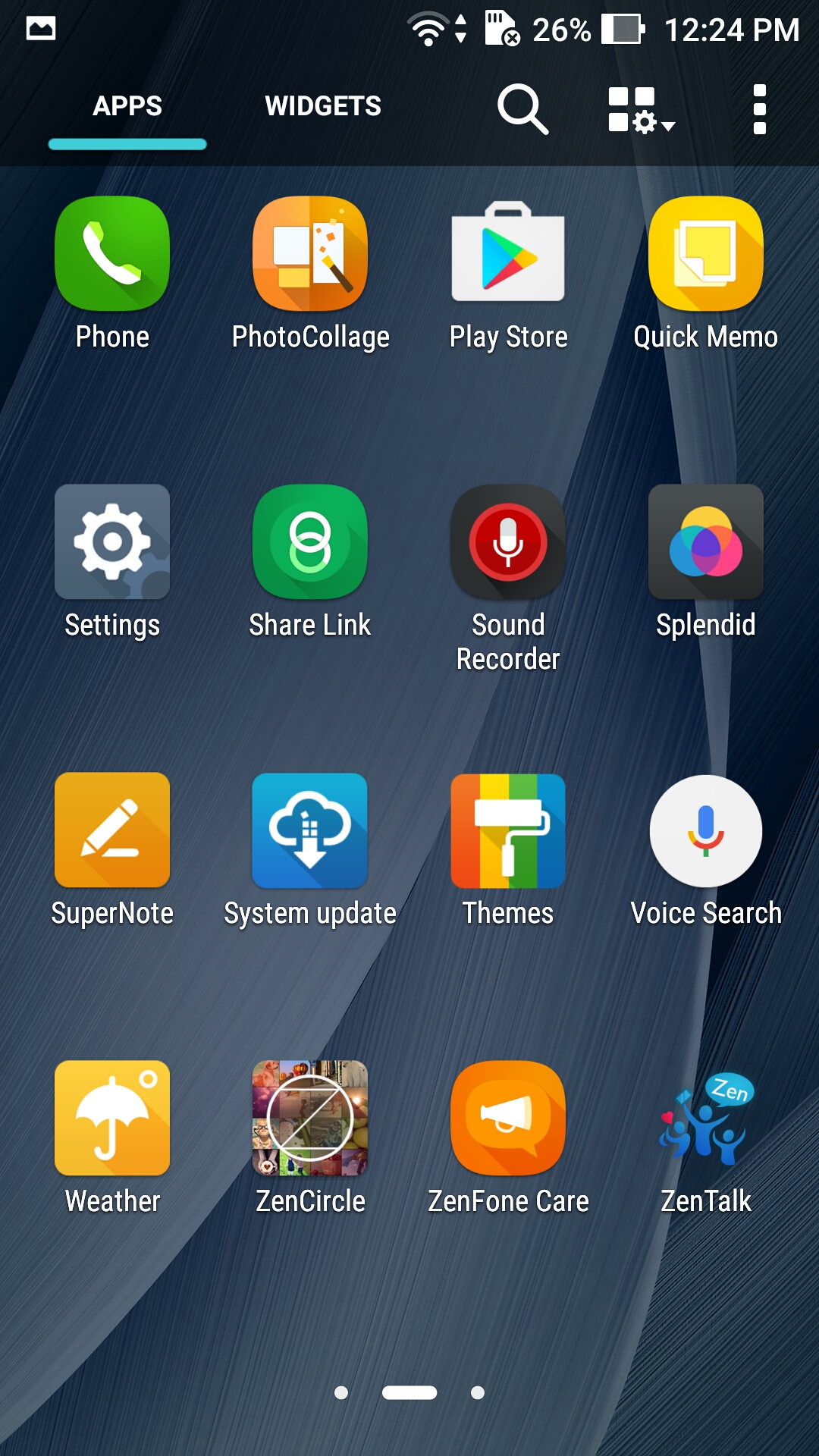This screenshot has width=819, height=1456.
Task: Search for an app
Action: [522, 109]
